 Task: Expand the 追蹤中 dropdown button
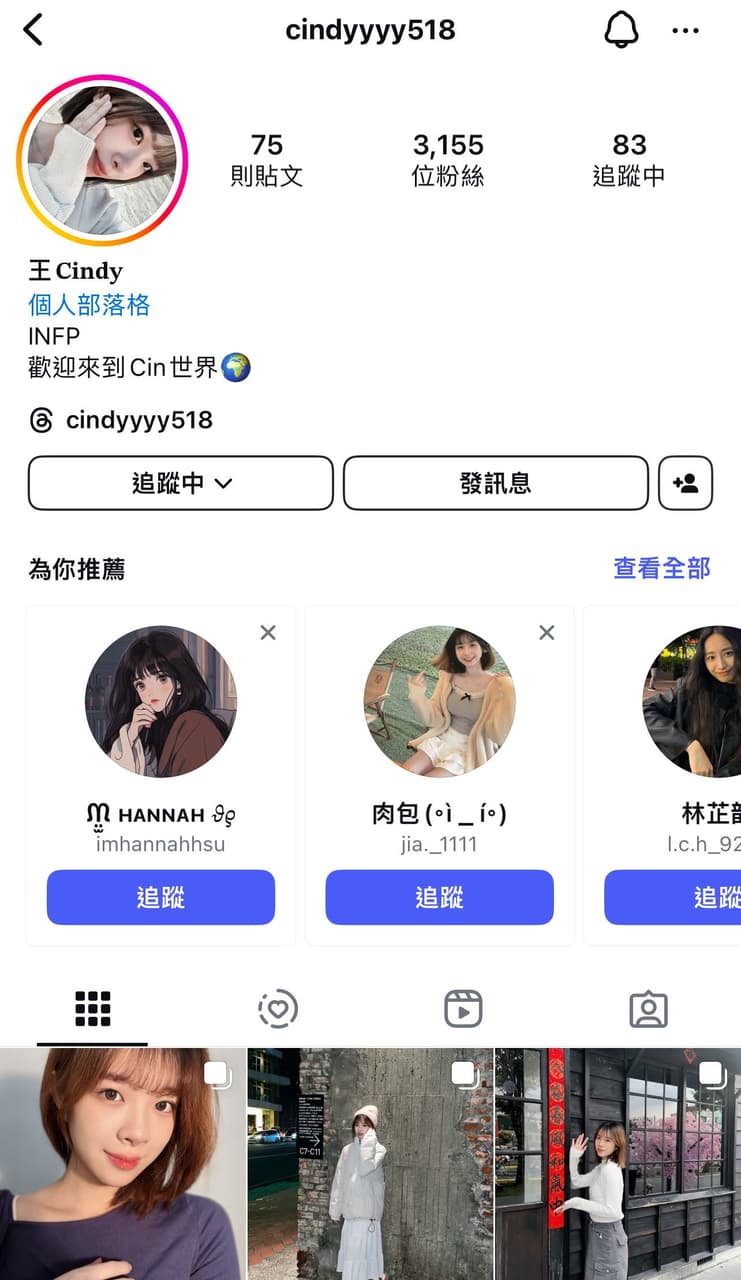181,483
